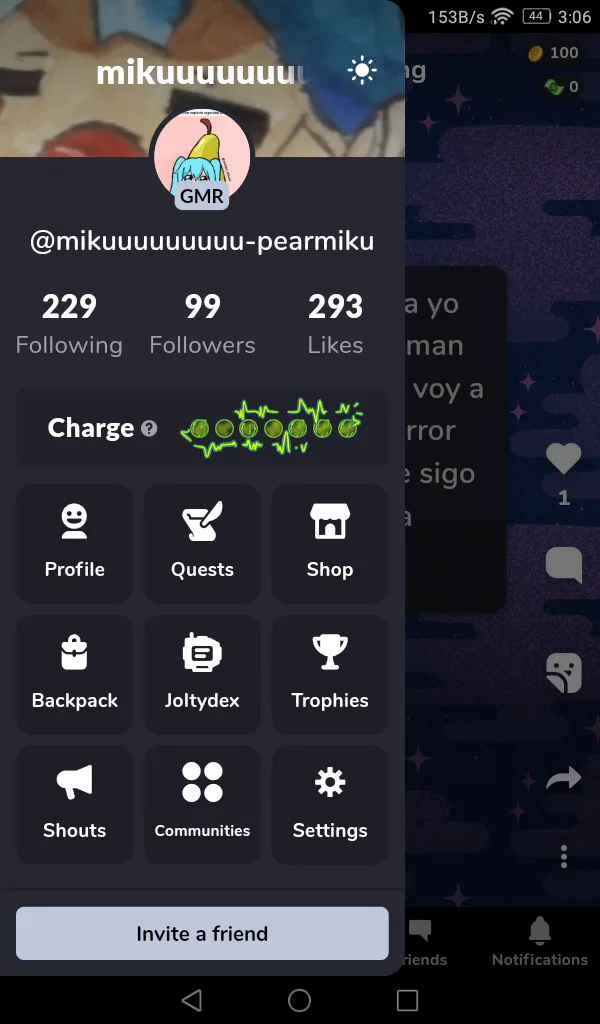The height and width of the screenshot is (1024, 600).
Task: Open comments on the post
Action: click(563, 565)
